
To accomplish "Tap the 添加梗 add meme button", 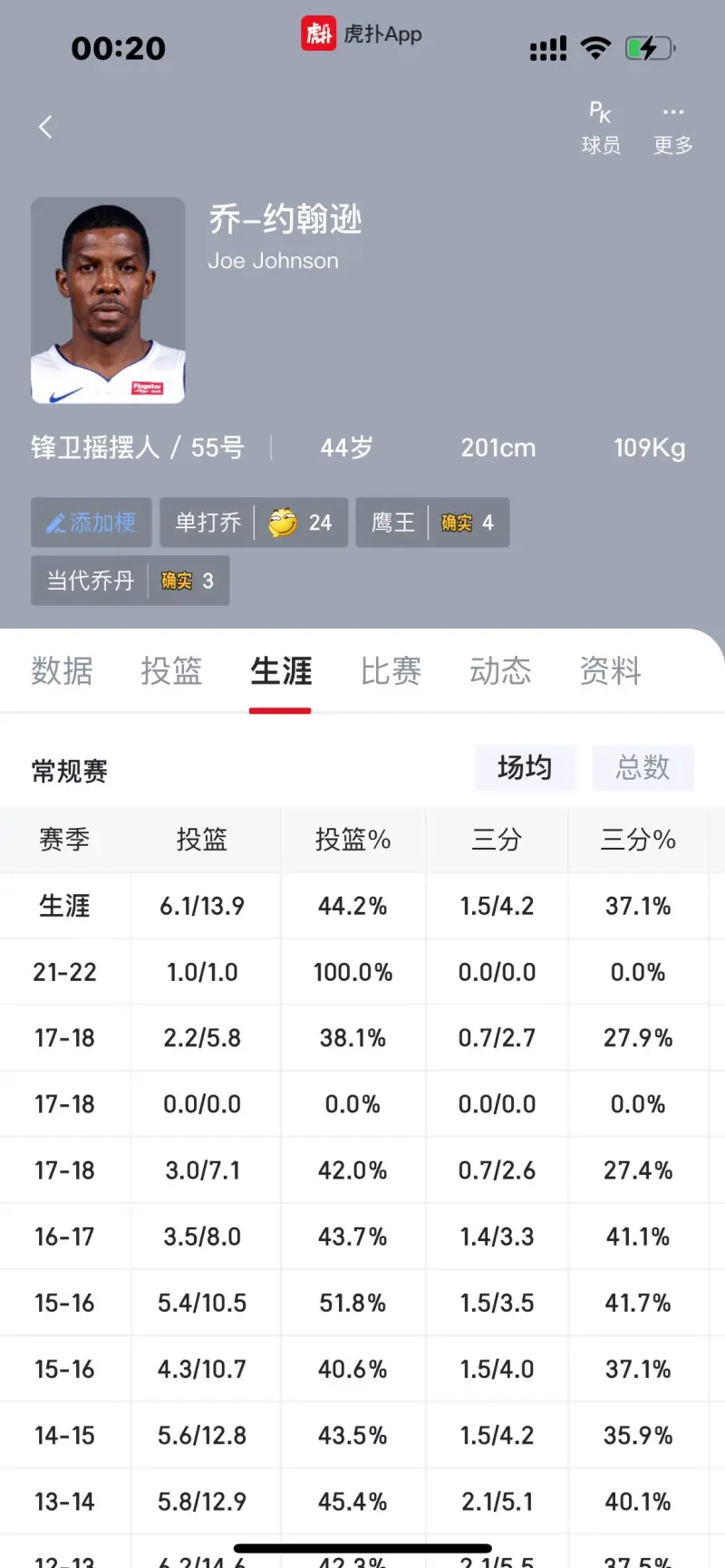I will 92,523.
